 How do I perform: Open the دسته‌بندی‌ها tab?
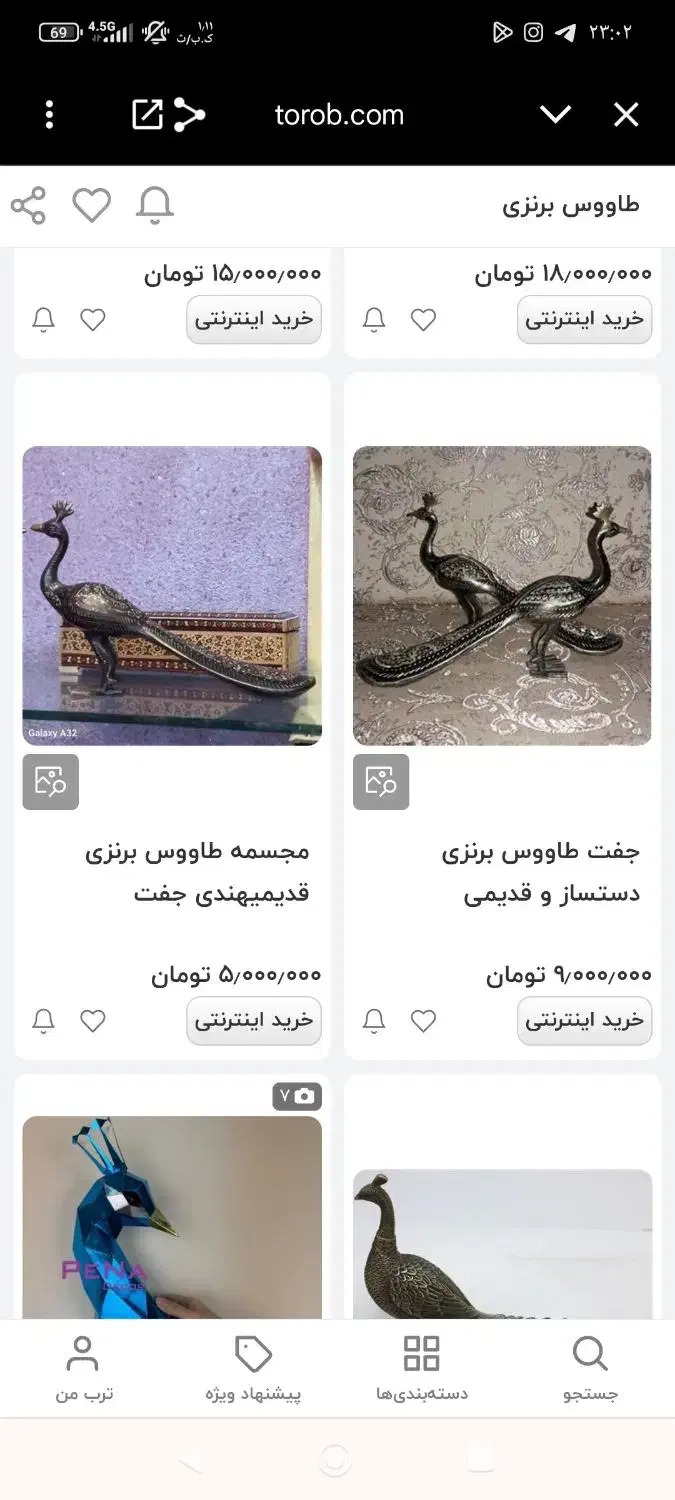421,1368
